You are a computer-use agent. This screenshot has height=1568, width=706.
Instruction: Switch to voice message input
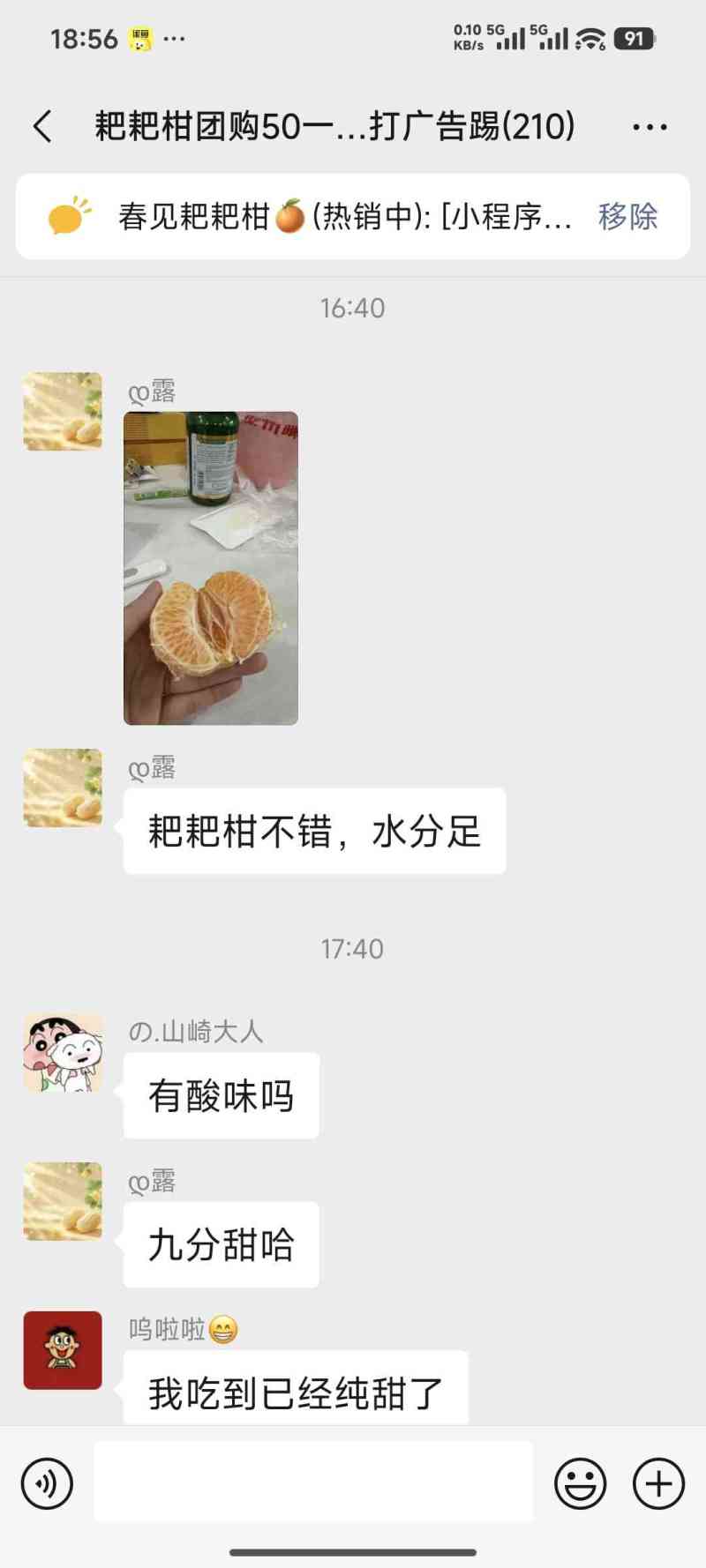point(47,1483)
